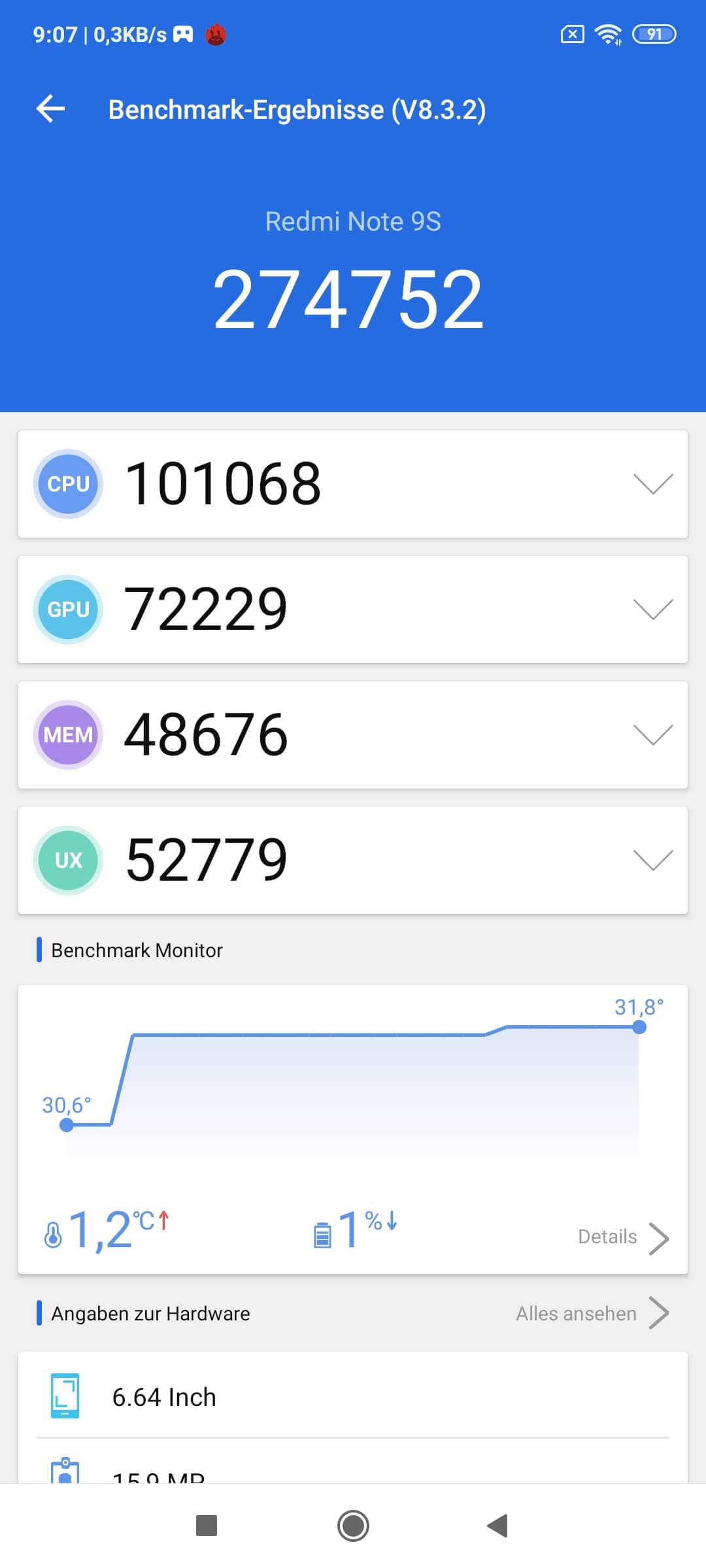Open Alles ansehen for hardware info
The height and width of the screenshot is (1568, 706).
click(x=593, y=1313)
